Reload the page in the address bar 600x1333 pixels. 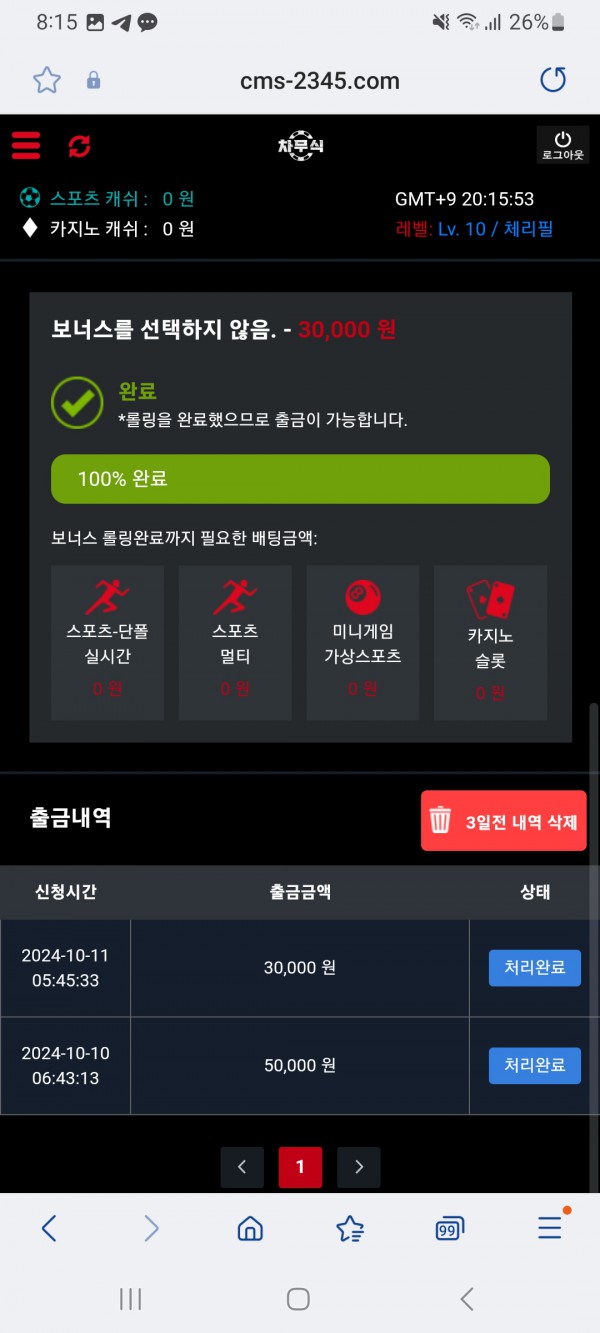(x=553, y=80)
